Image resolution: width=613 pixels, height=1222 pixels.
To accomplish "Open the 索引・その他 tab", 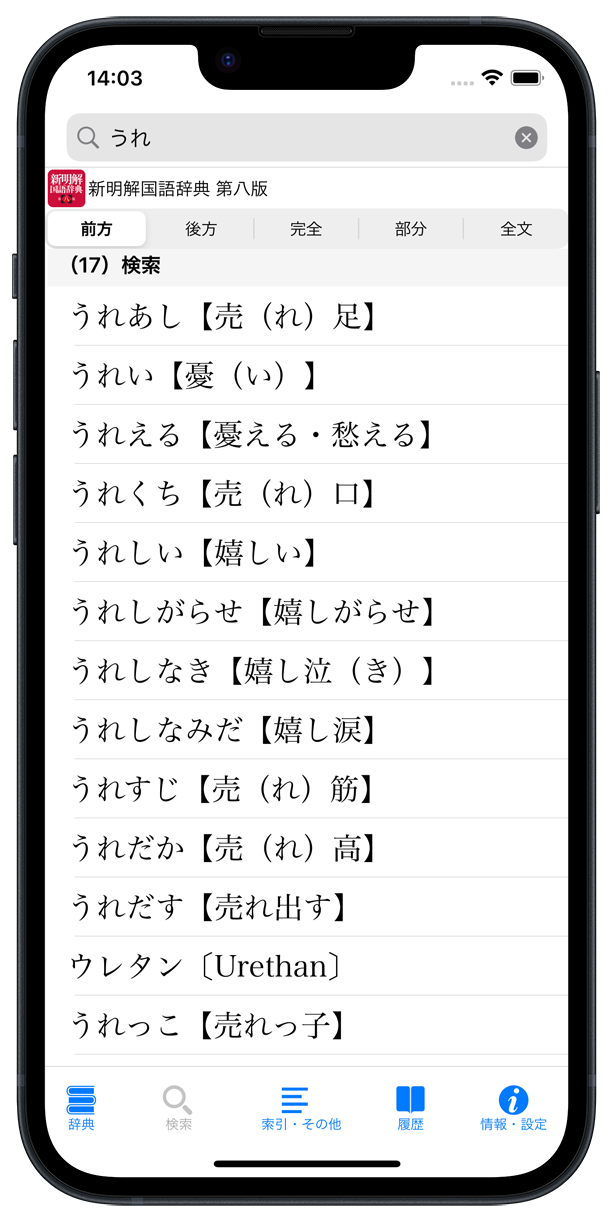I will coord(300,1108).
